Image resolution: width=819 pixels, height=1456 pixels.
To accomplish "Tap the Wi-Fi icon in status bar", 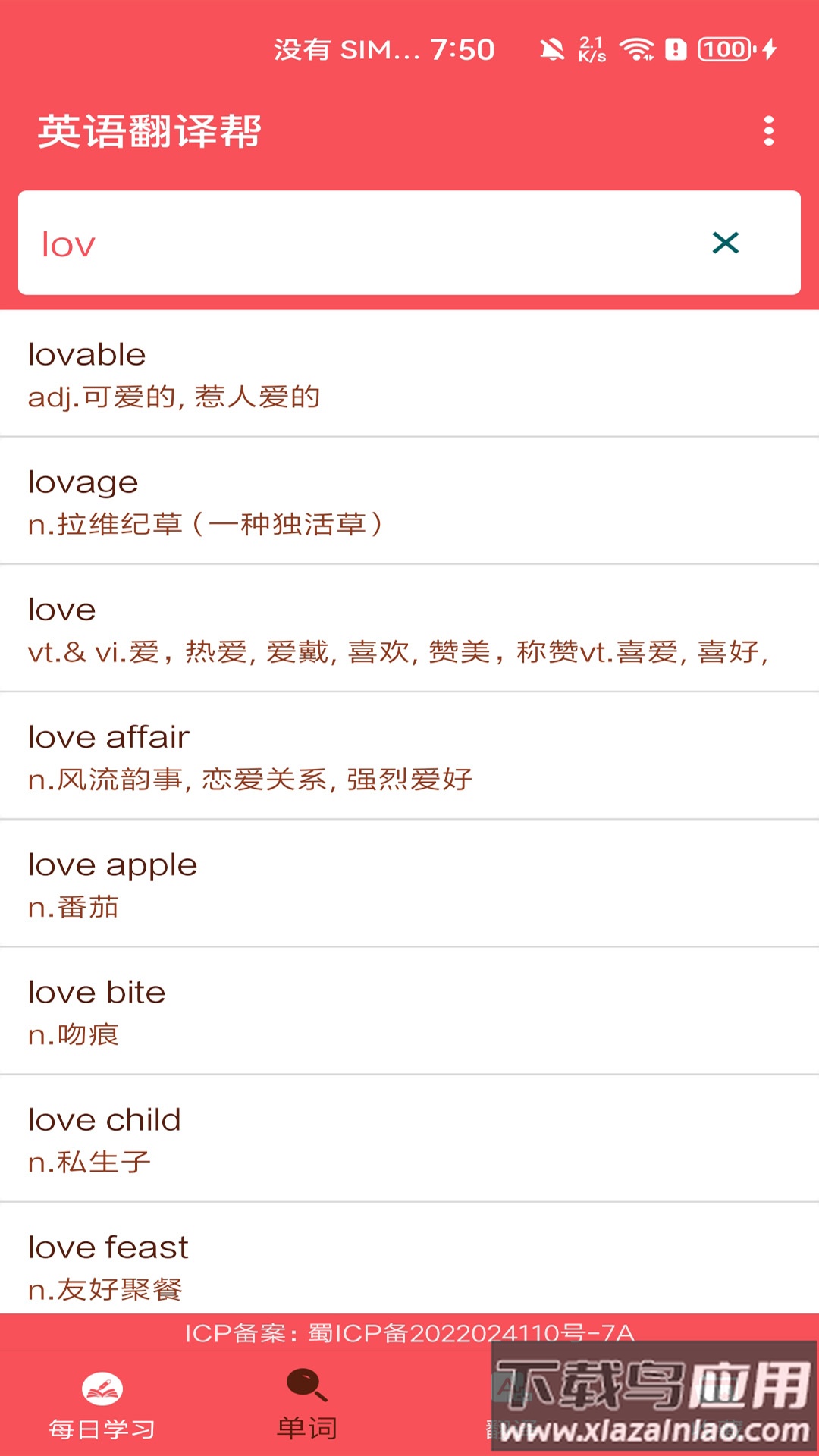I will pos(637,48).
